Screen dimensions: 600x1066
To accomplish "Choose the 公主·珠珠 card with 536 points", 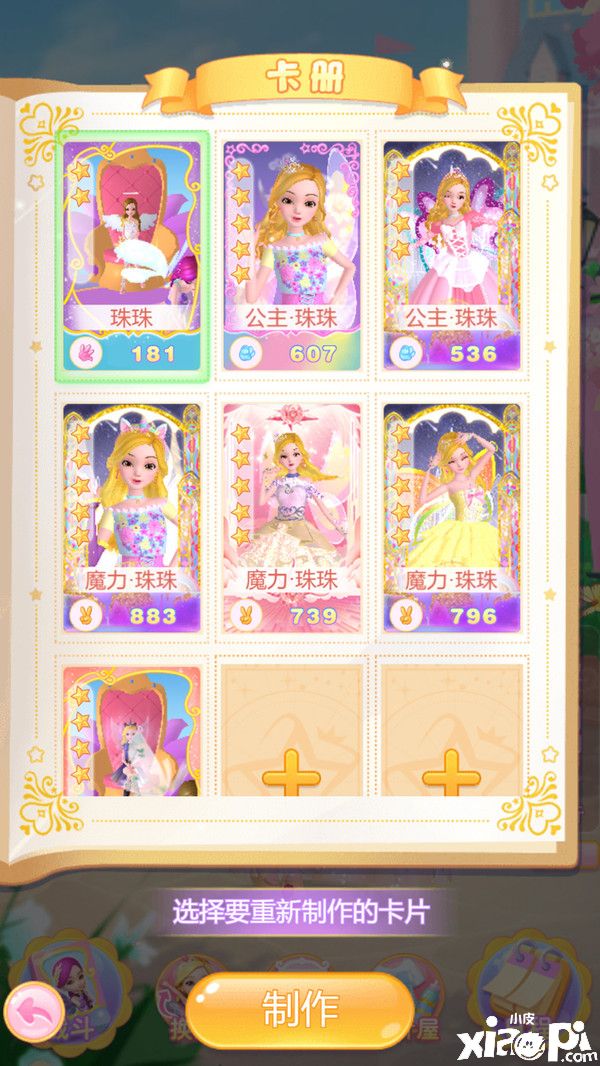I will tap(452, 256).
